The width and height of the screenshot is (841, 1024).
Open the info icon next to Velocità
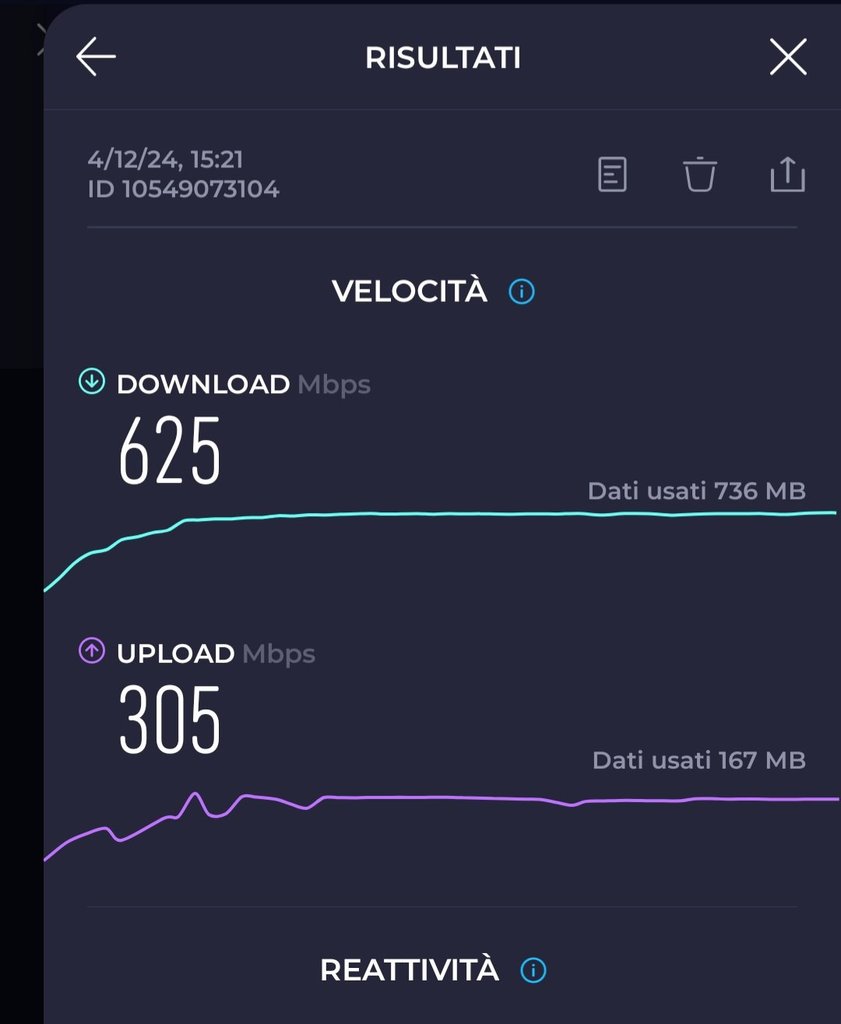click(522, 292)
